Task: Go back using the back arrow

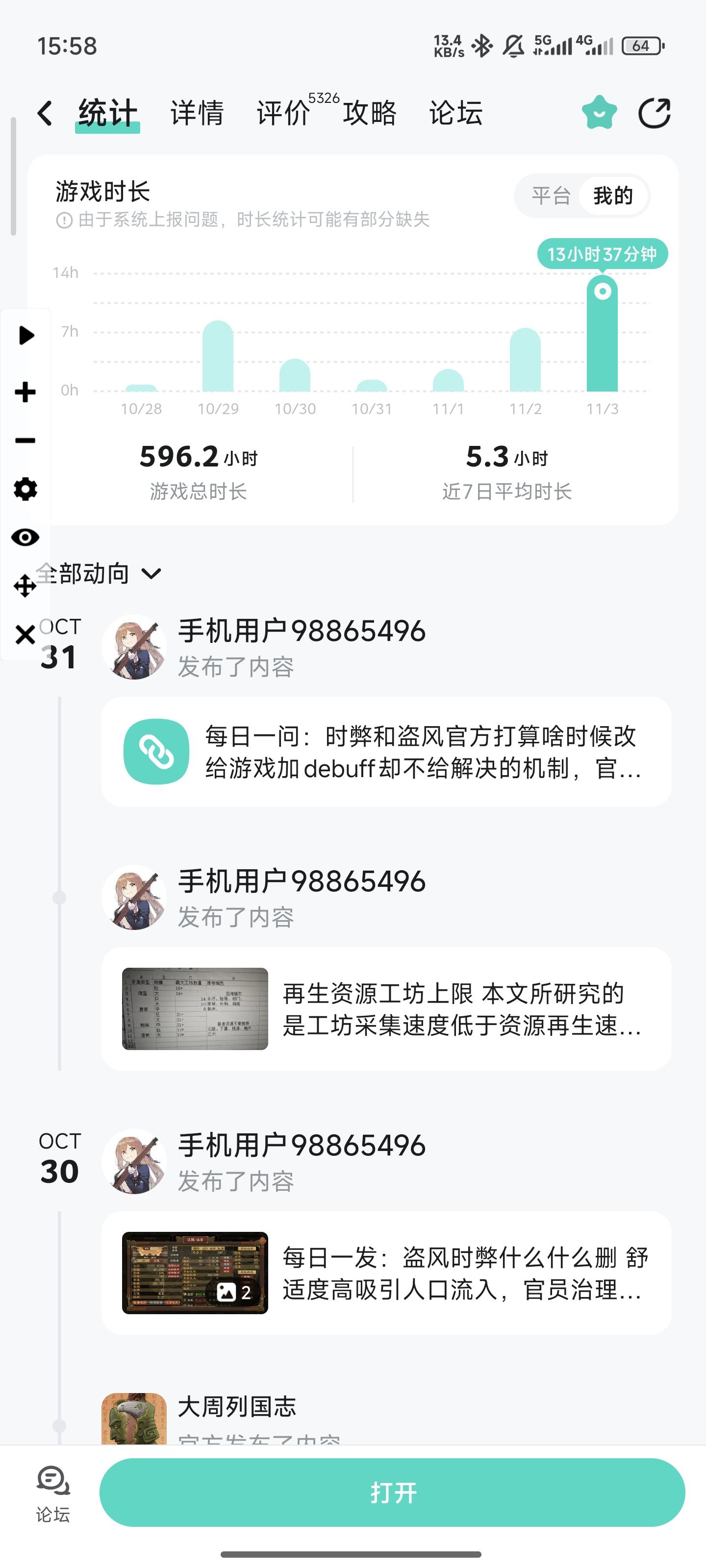Action: 45,113
